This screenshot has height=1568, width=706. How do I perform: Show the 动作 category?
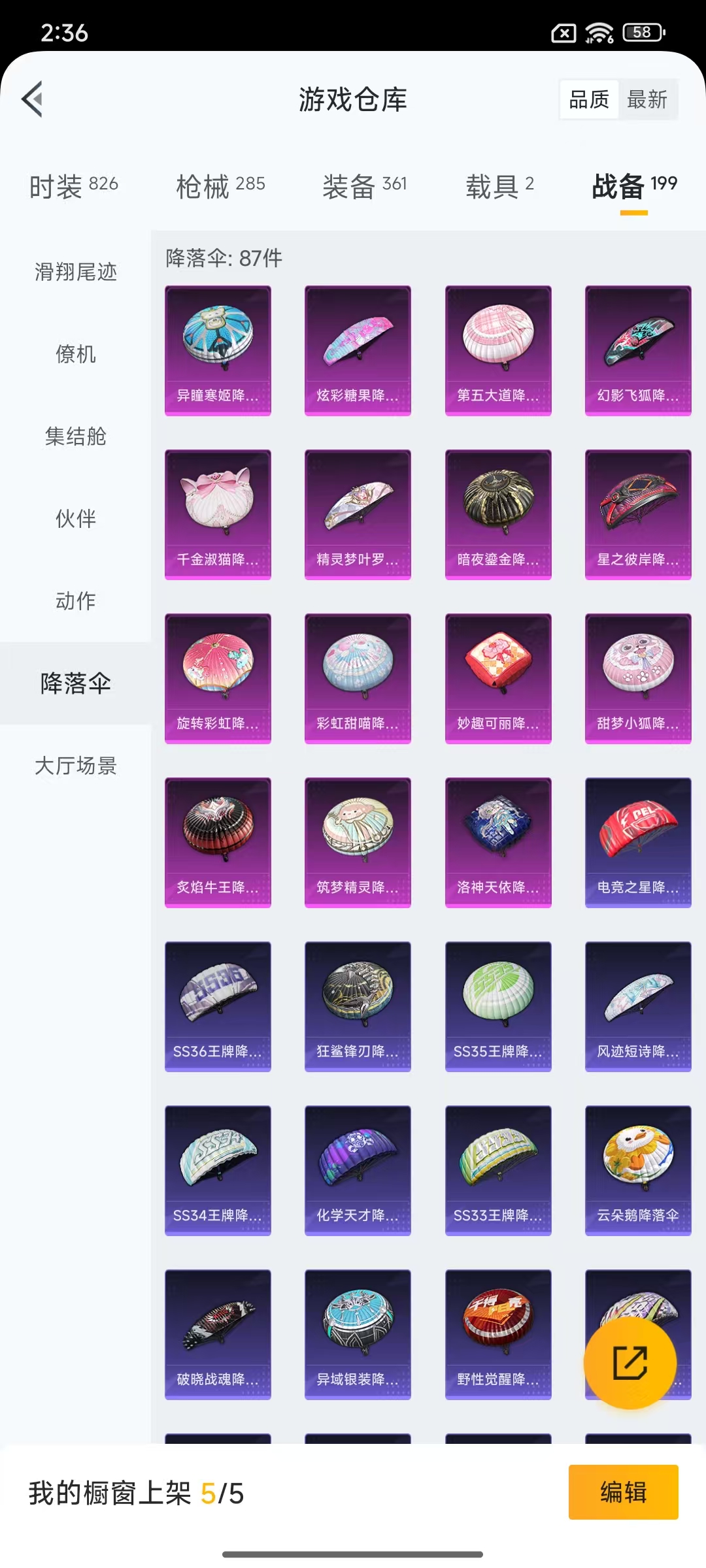pos(76,601)
